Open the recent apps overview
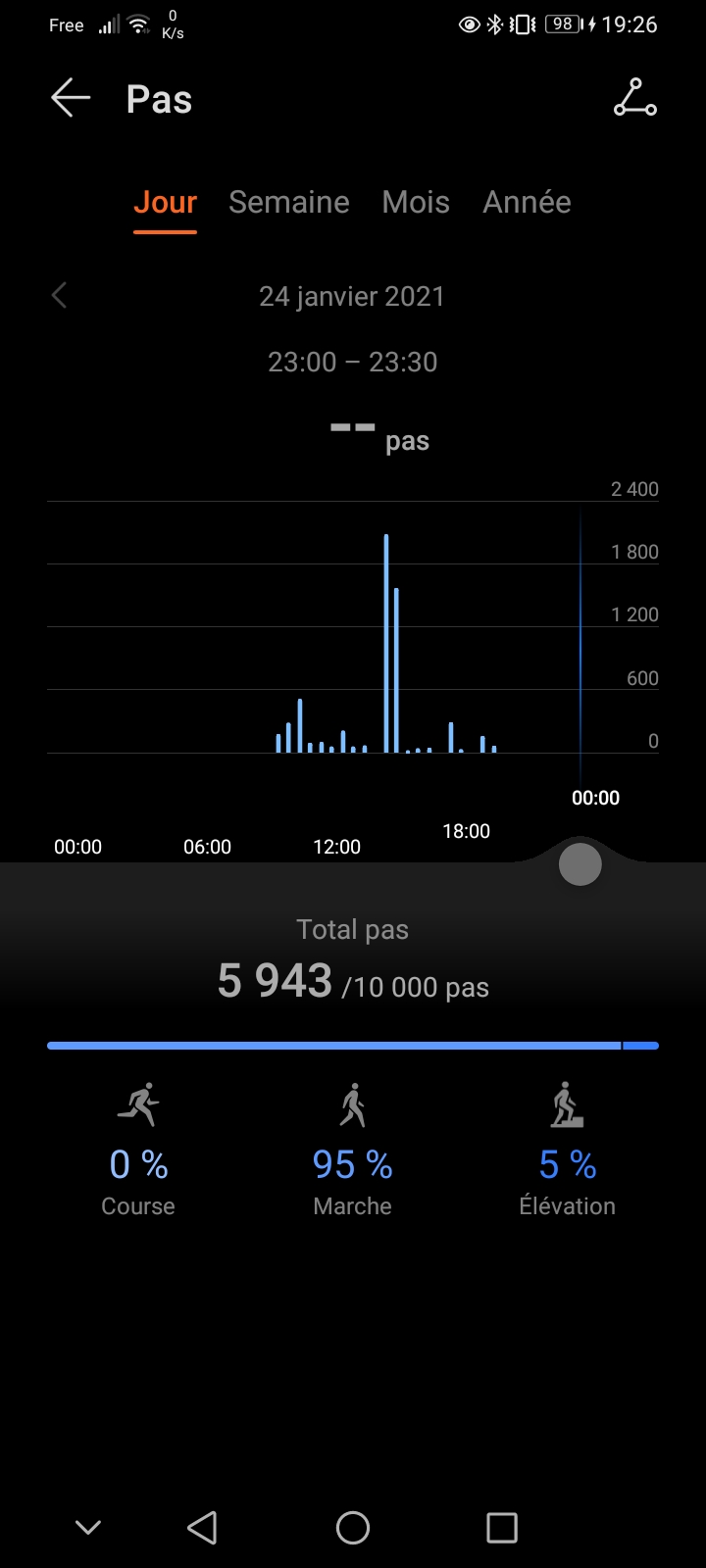706x1568 pixels. [502, 1527]
